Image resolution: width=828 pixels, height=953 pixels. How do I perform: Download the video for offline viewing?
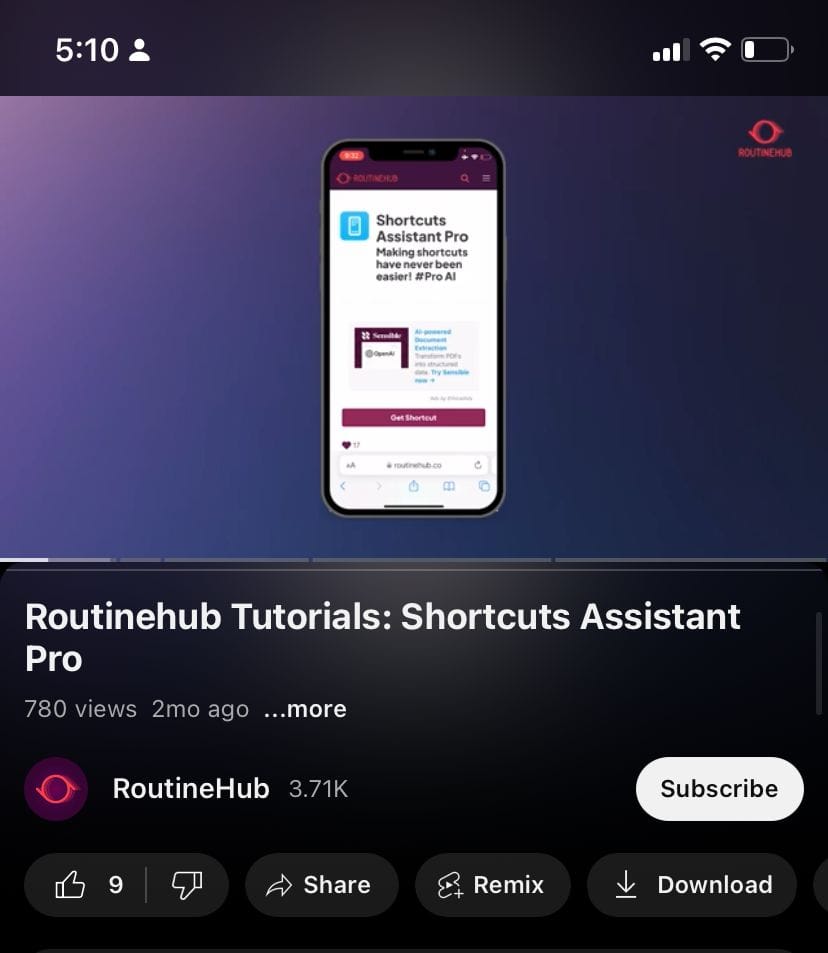[x=693, y=885]
